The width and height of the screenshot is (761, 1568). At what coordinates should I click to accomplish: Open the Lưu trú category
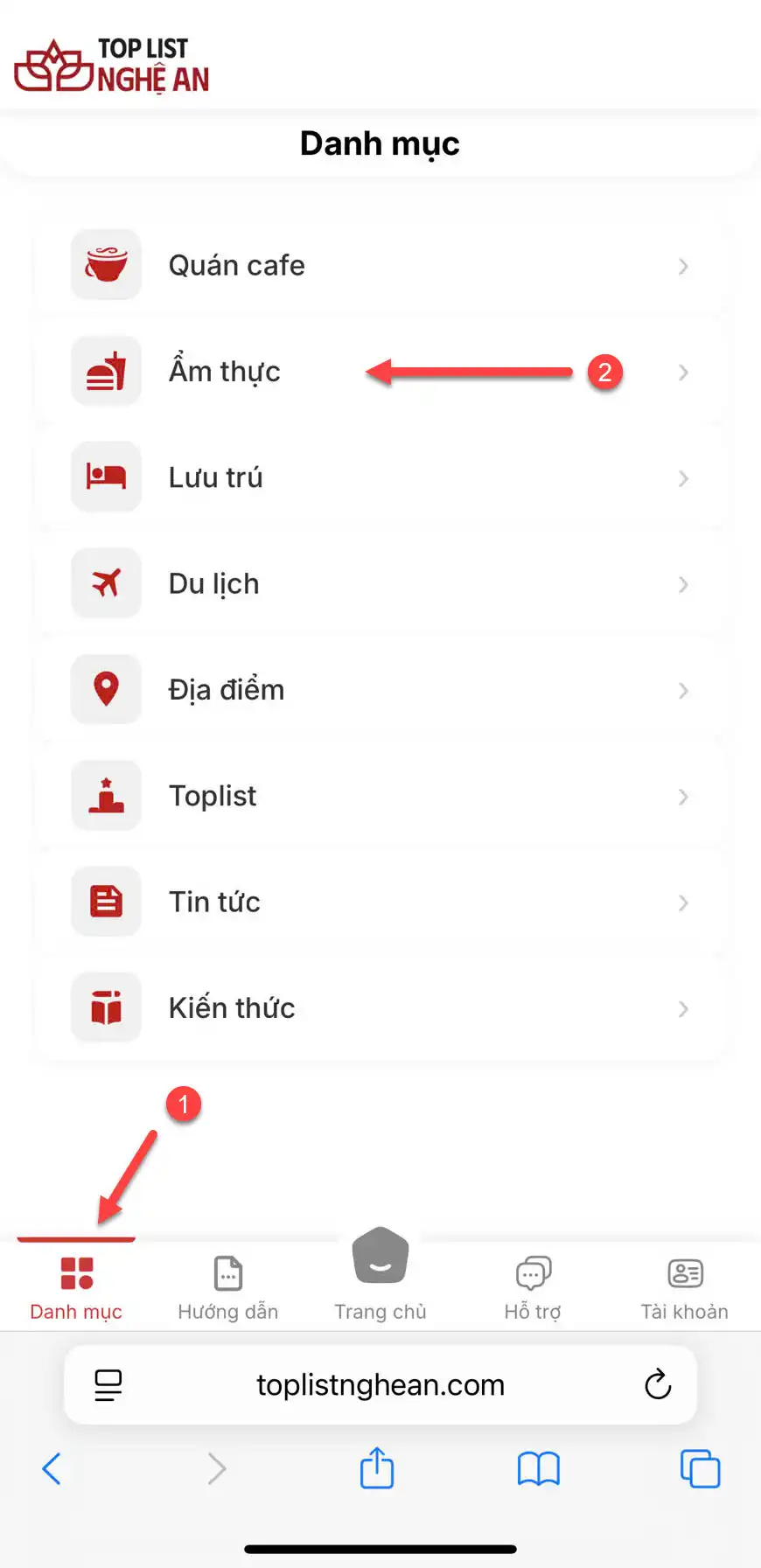pos(216,477)
